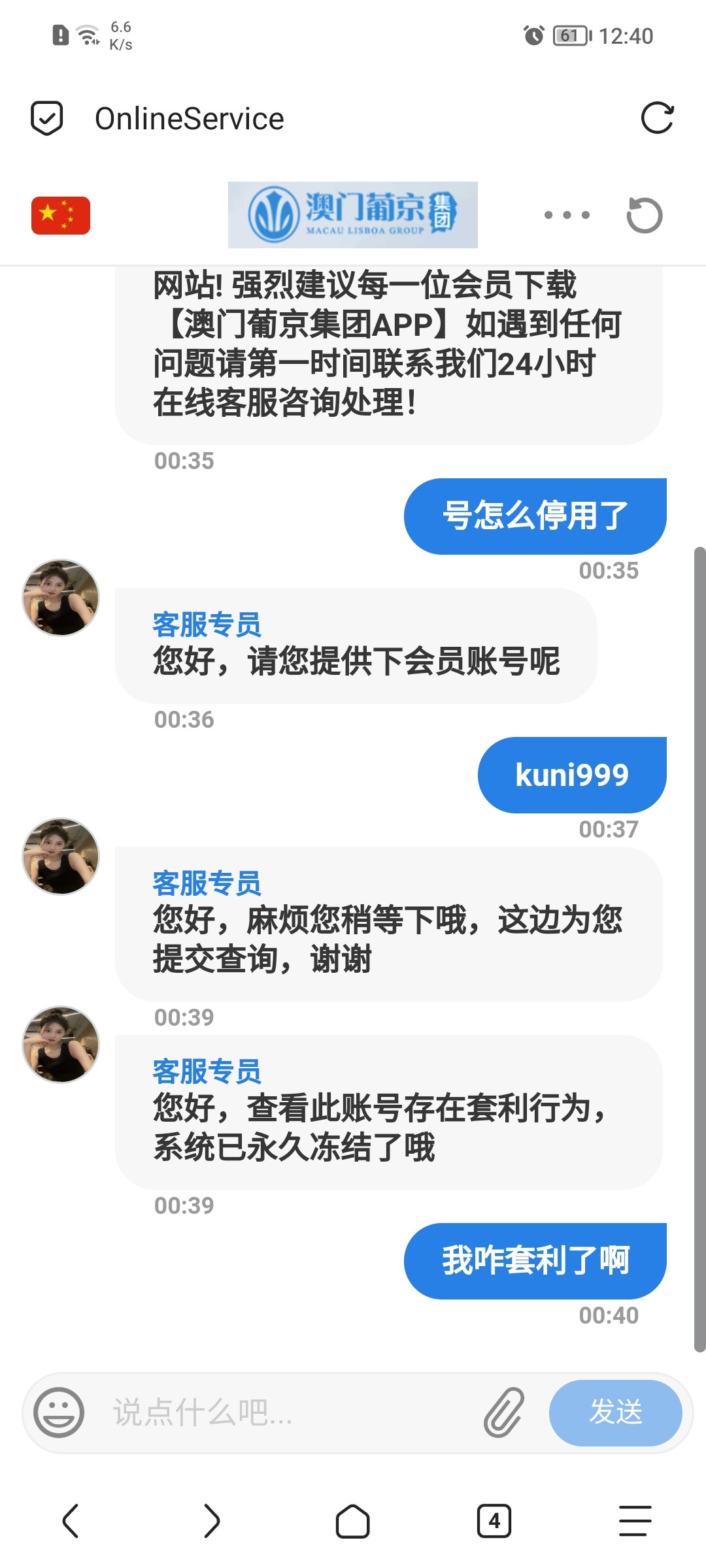
Task: Send the message with 发送 button
Action: [x=615, y=1413]
